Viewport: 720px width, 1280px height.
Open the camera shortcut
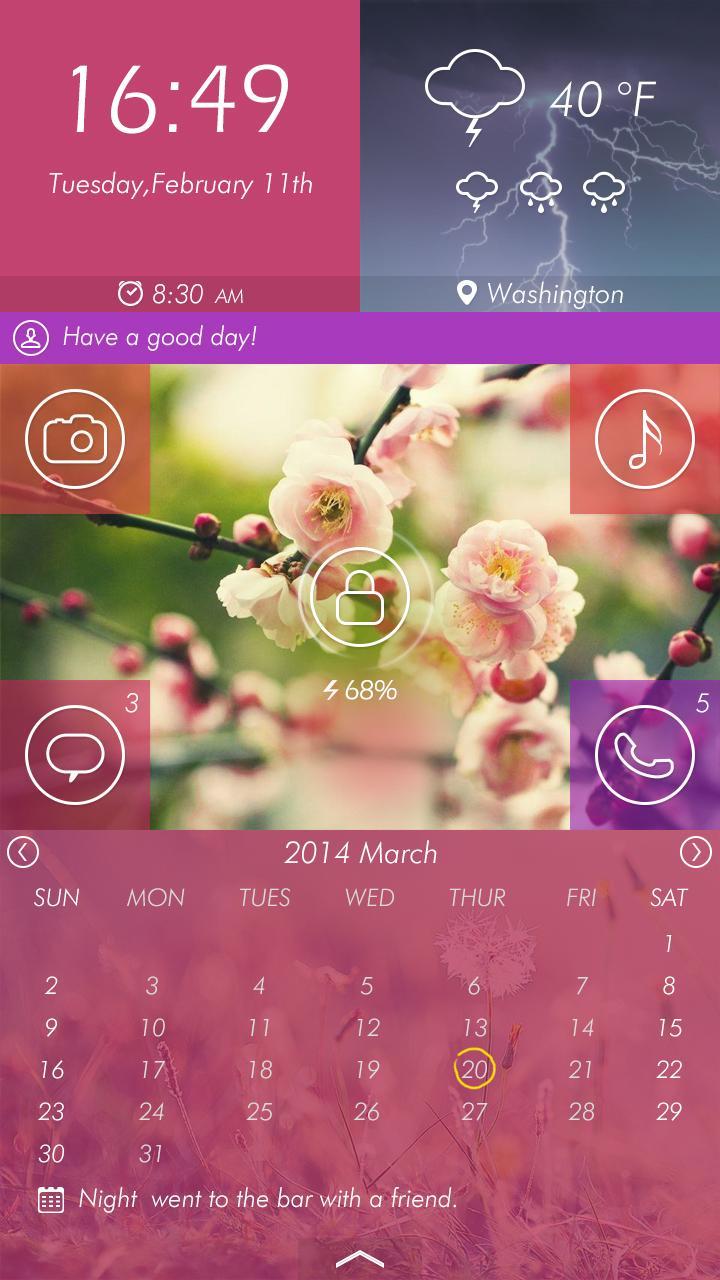pos(75,440)
